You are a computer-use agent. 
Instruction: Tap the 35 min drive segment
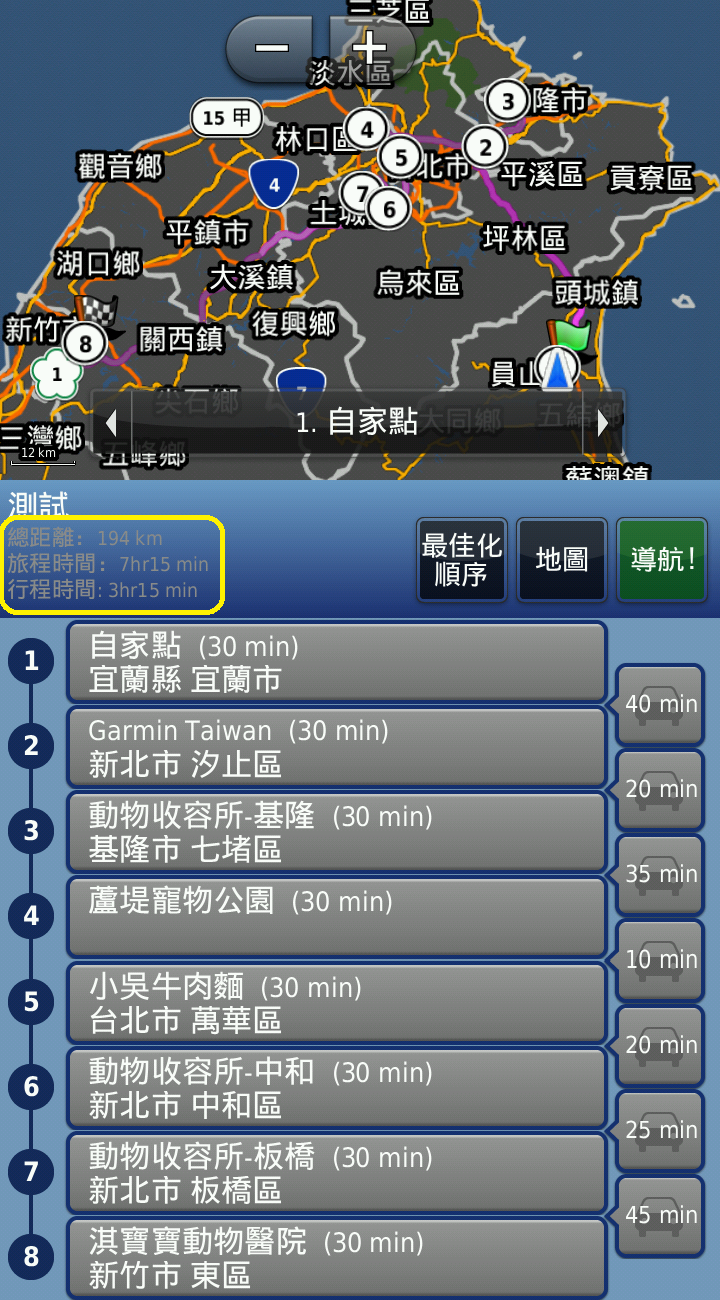[x=660, y=874]
